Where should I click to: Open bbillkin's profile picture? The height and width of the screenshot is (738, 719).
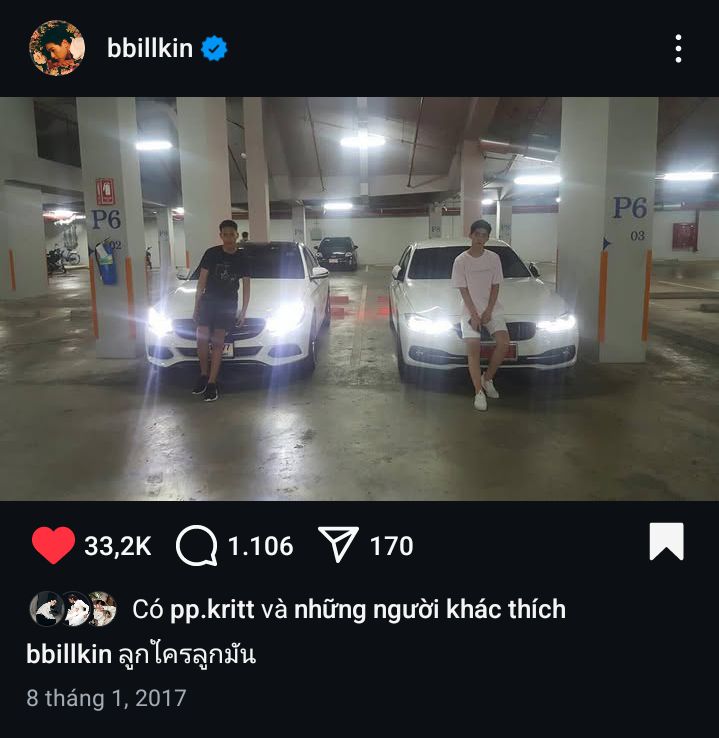[56, 48]
